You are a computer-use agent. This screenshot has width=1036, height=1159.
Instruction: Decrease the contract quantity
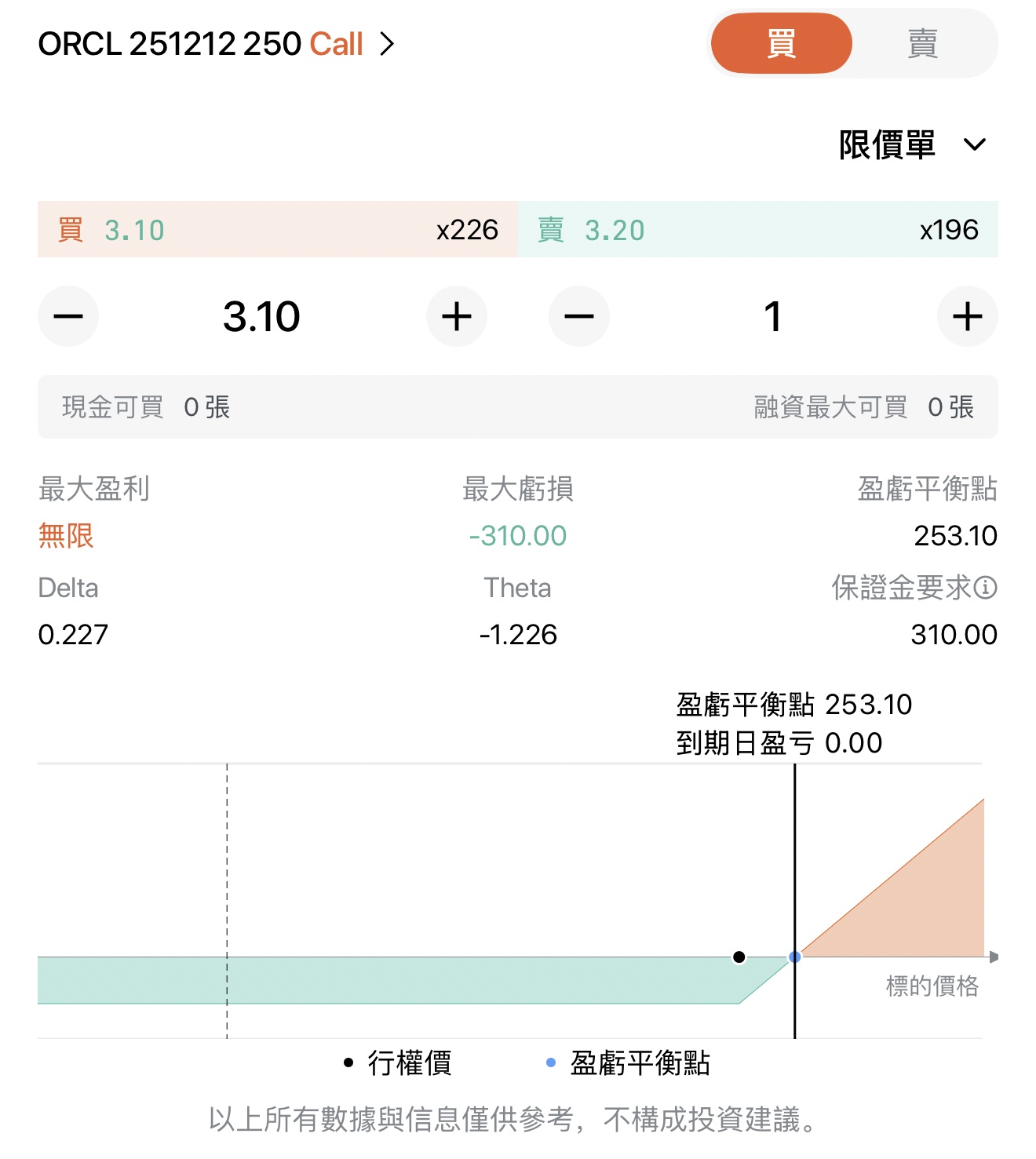[579, 317]
